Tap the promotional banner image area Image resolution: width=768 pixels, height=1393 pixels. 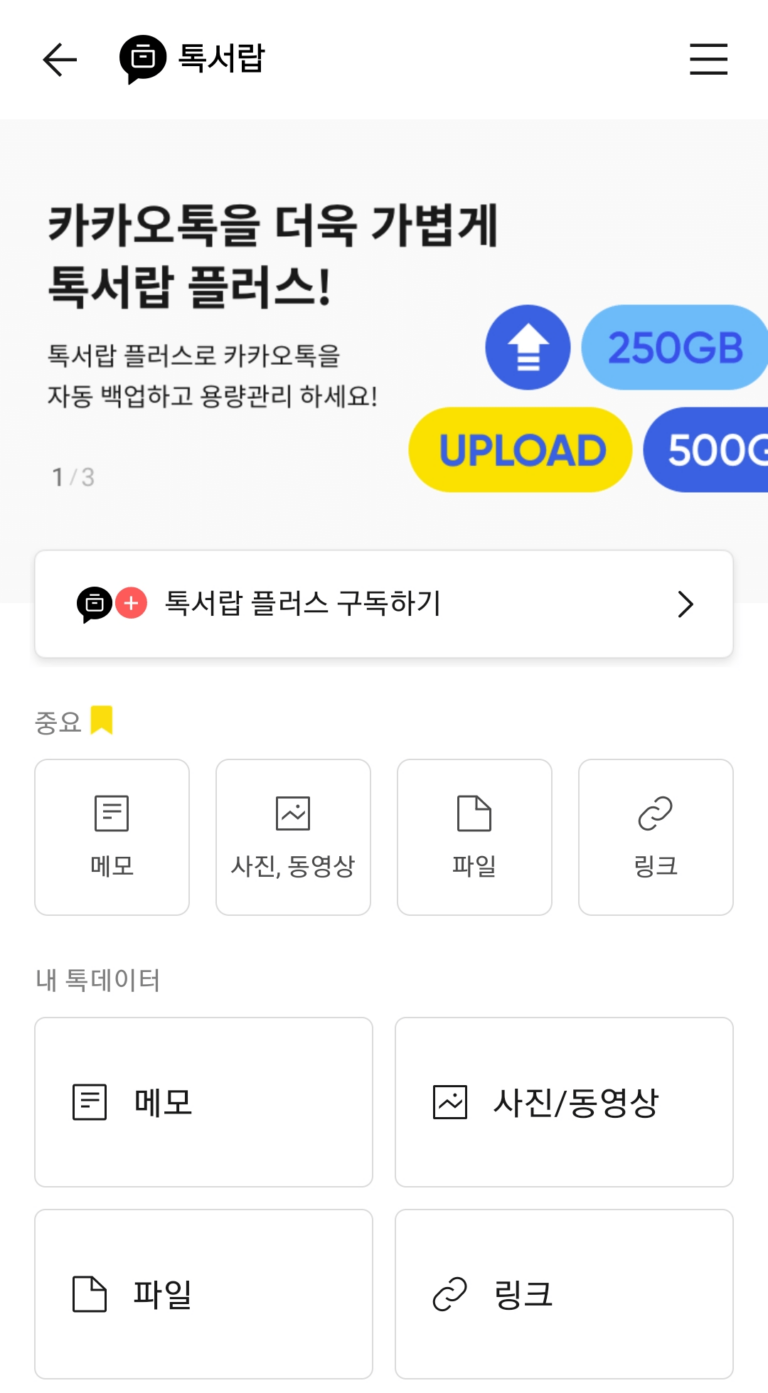300,300
